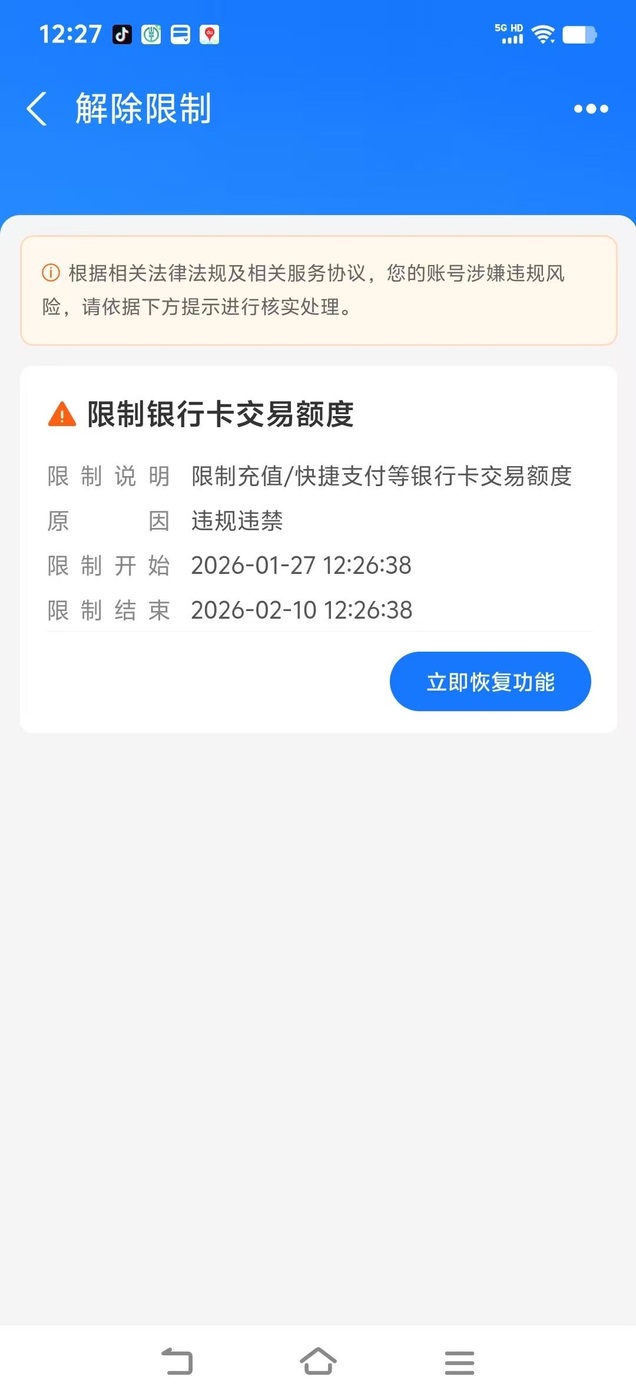Open the system recent apps menu
Image resolution: width=636 pixels, height=1400 pixels.
pos(459,1361)
